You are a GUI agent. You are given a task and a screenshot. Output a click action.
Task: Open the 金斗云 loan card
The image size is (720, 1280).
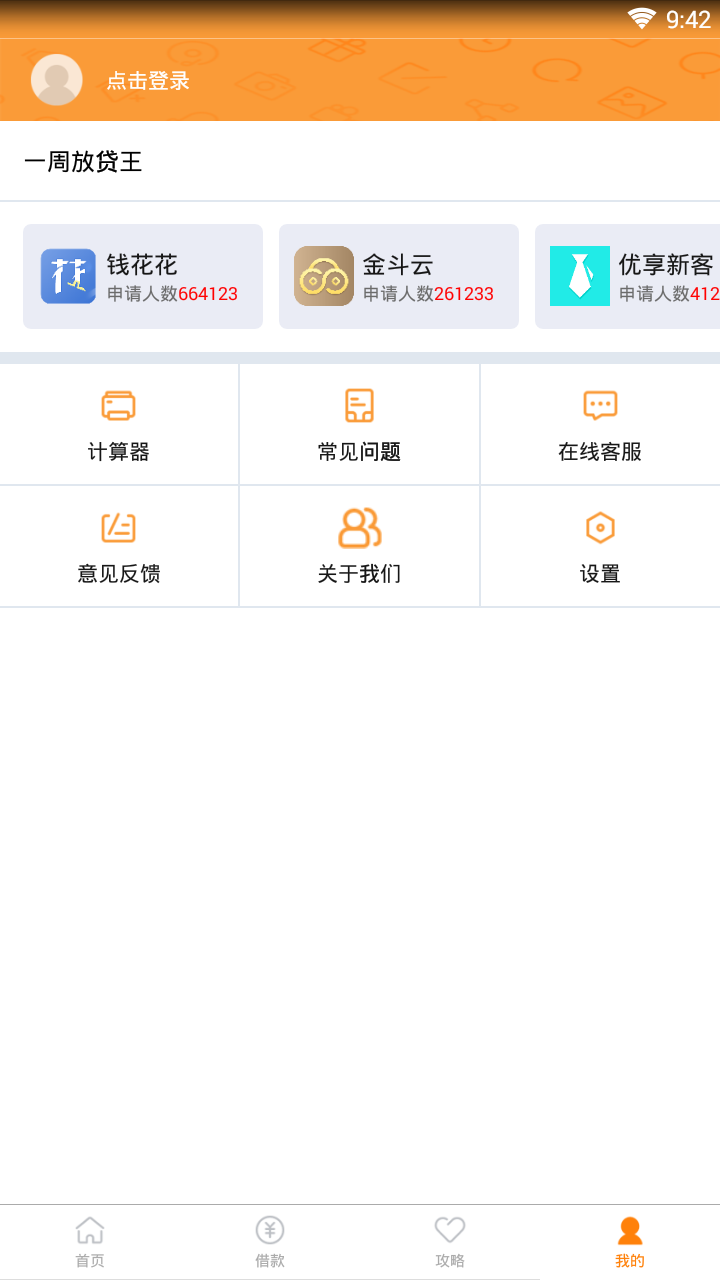pyautogui.click(x=399, y=277)
